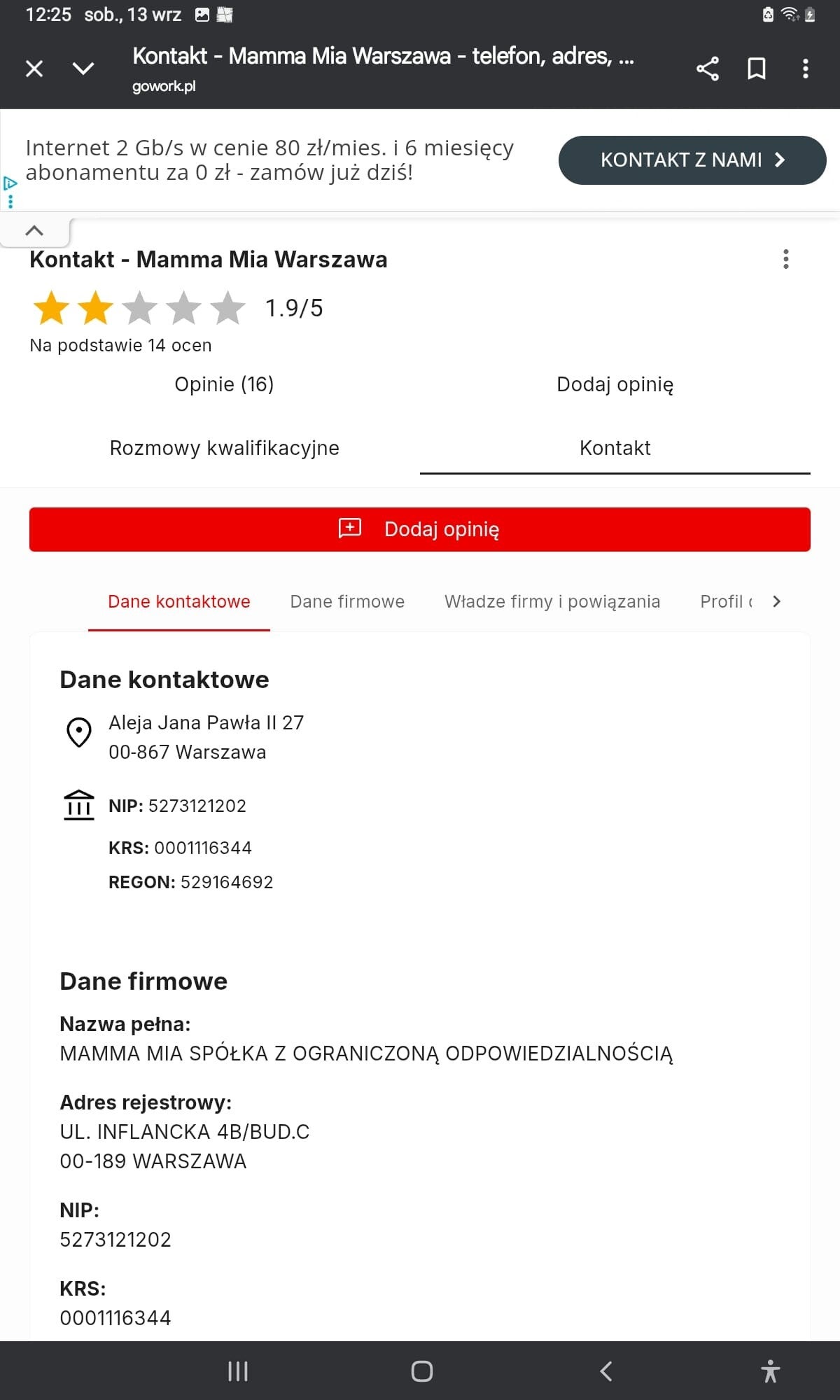Go back using system navigation
The height and width of the screenshot is (1400, 840).
tap(606, 1371)
